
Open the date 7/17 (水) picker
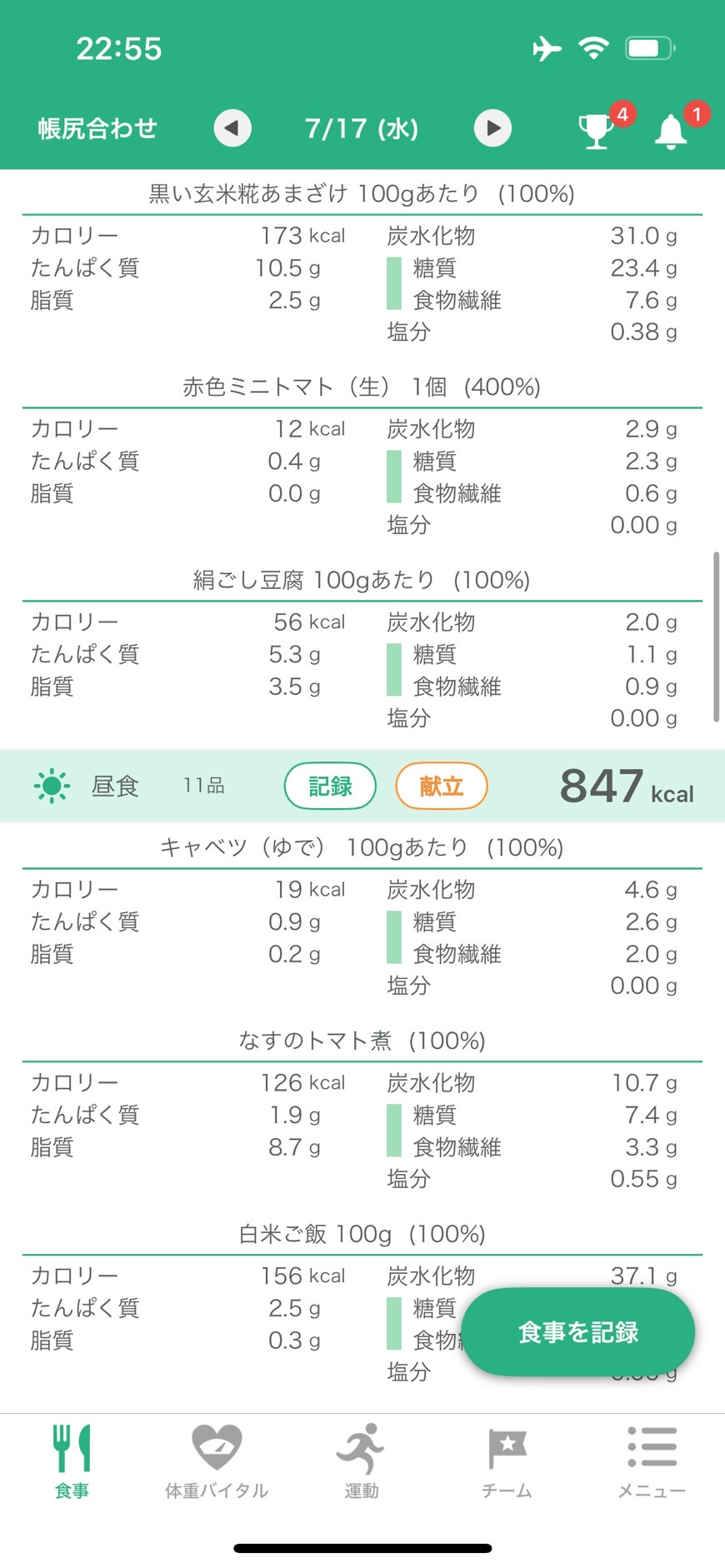point(362,128)
